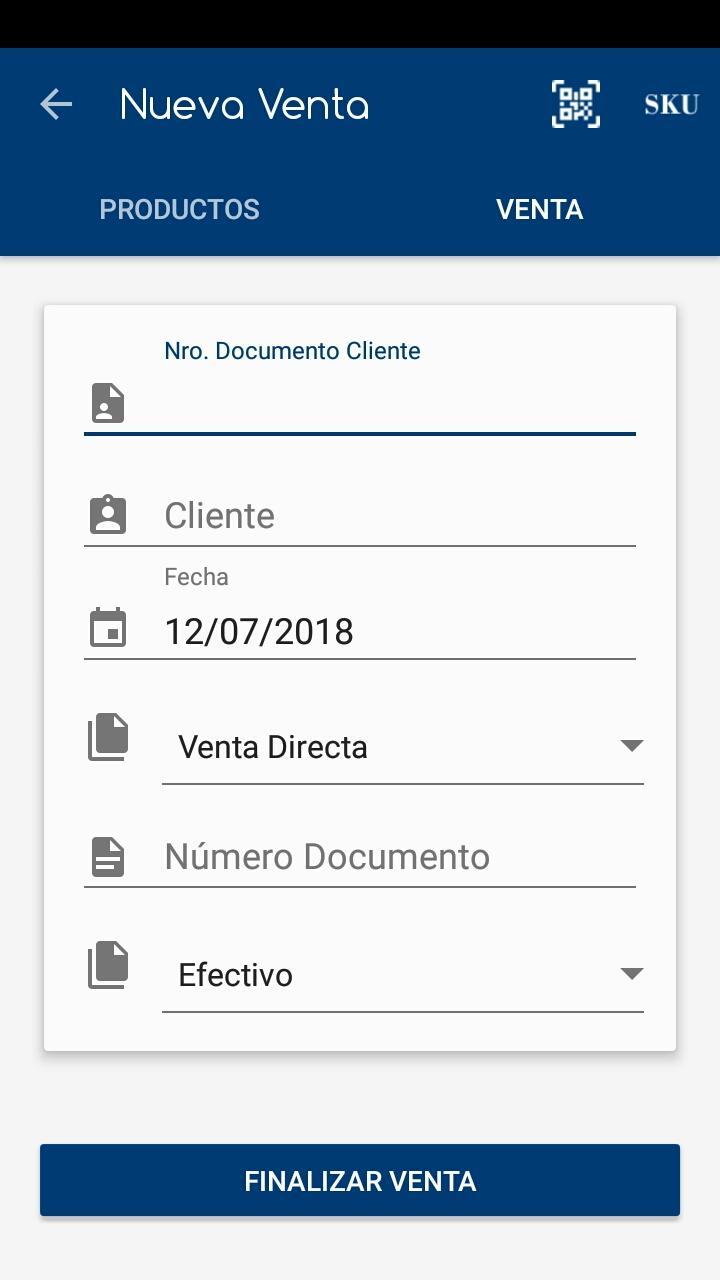Switch to the Productos tab
The width and height of the screenshot is (720, 1280).
click(x=180, y=209)
